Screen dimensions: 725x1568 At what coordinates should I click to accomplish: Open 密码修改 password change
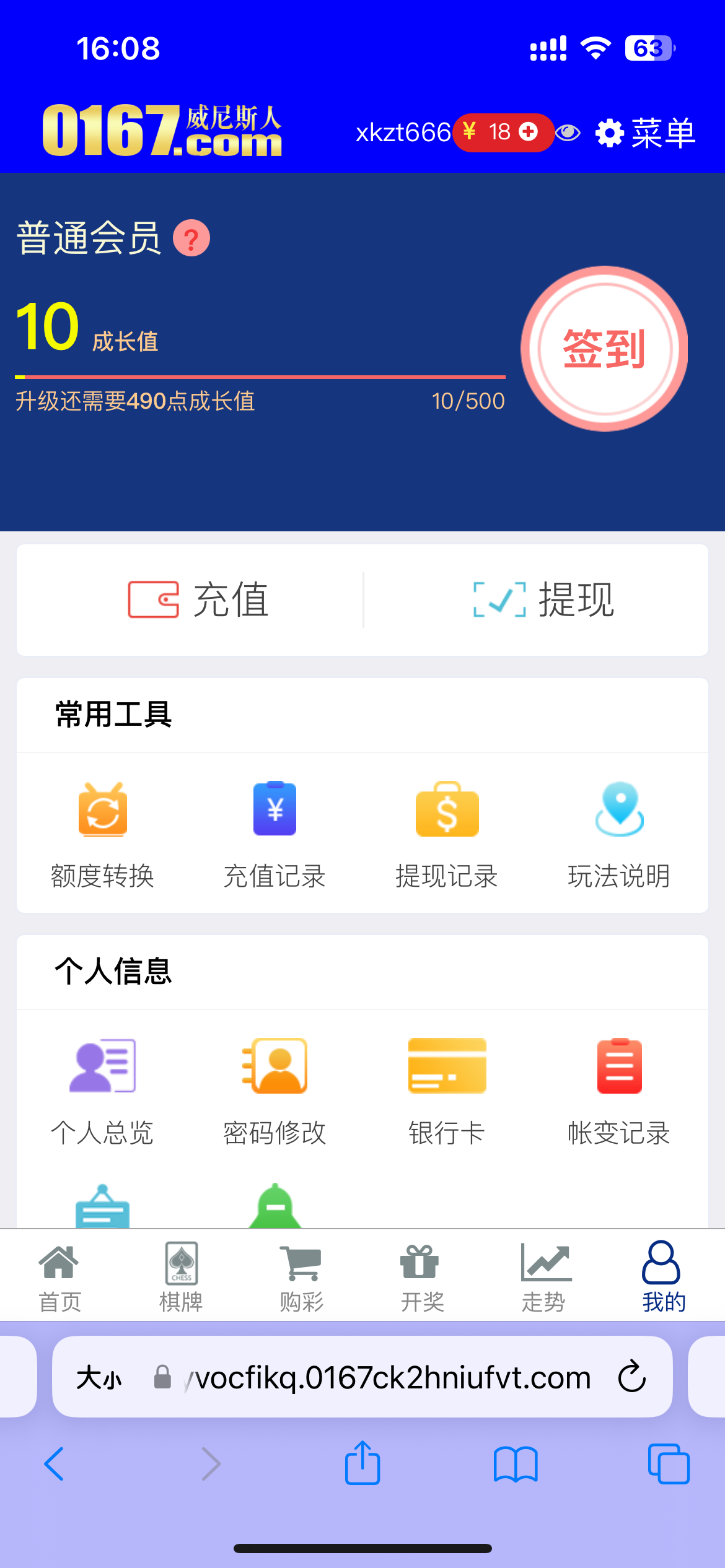click(275, 1090)
